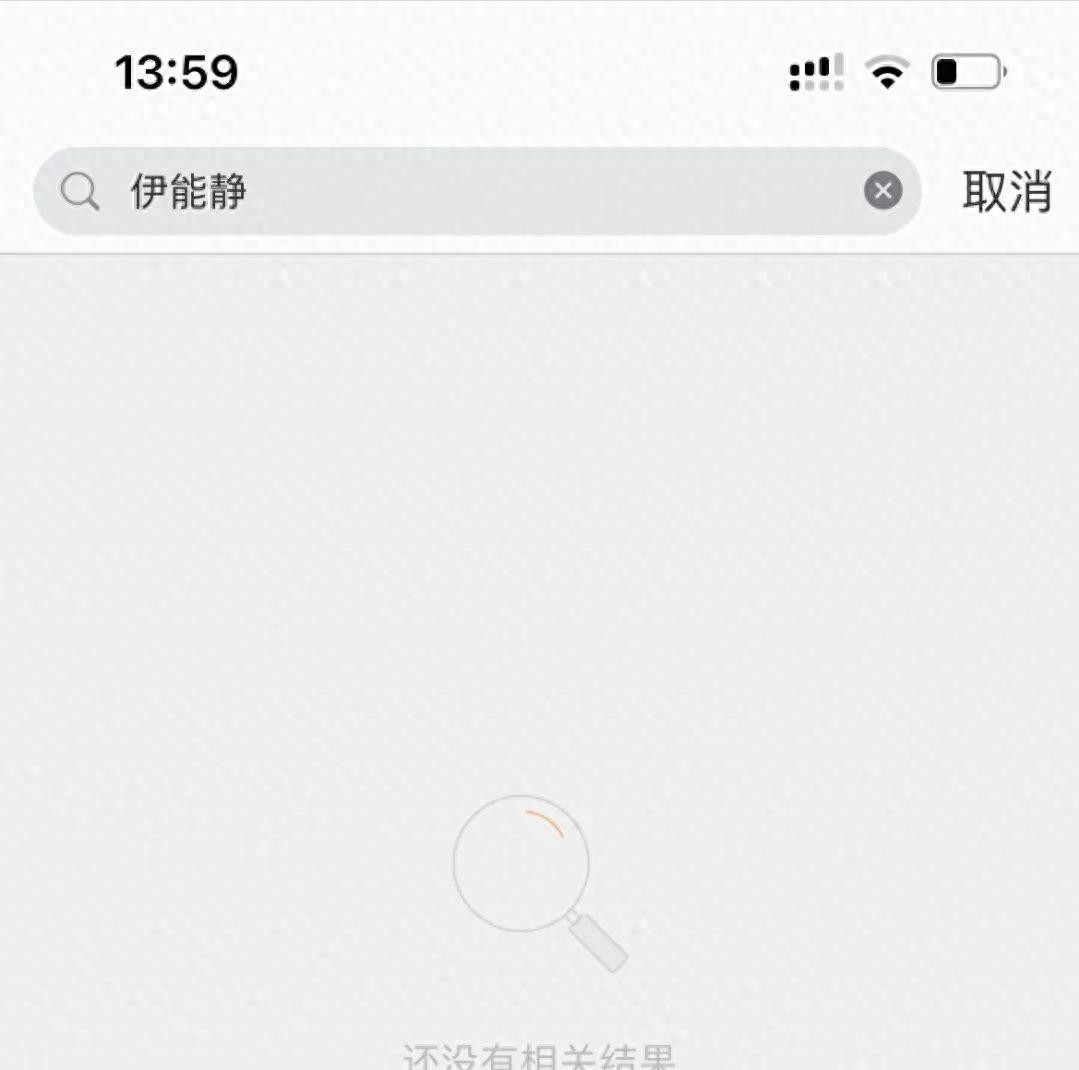
Task: Clear the search text with the X button
Action: pos(882,191)
